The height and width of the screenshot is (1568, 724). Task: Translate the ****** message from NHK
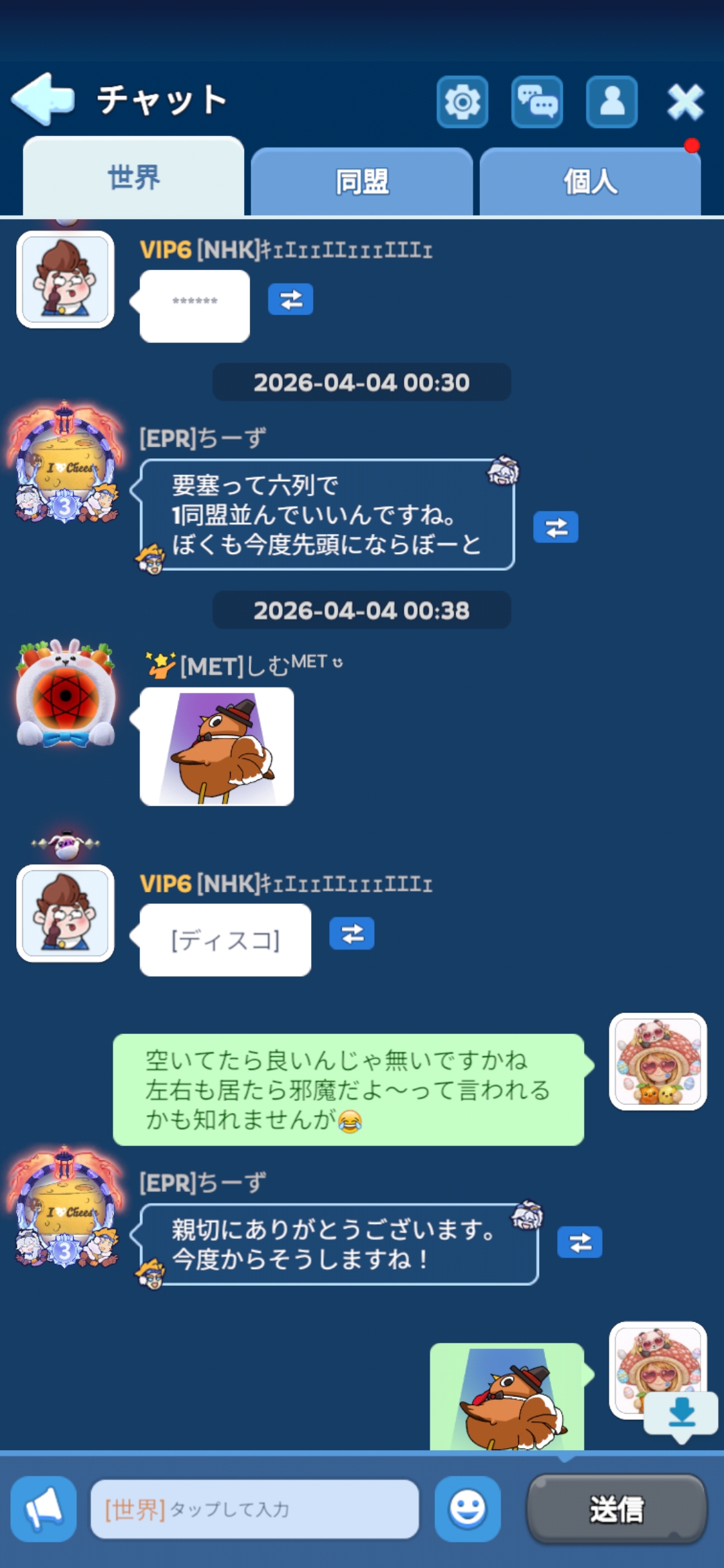[x=290, y=300]
